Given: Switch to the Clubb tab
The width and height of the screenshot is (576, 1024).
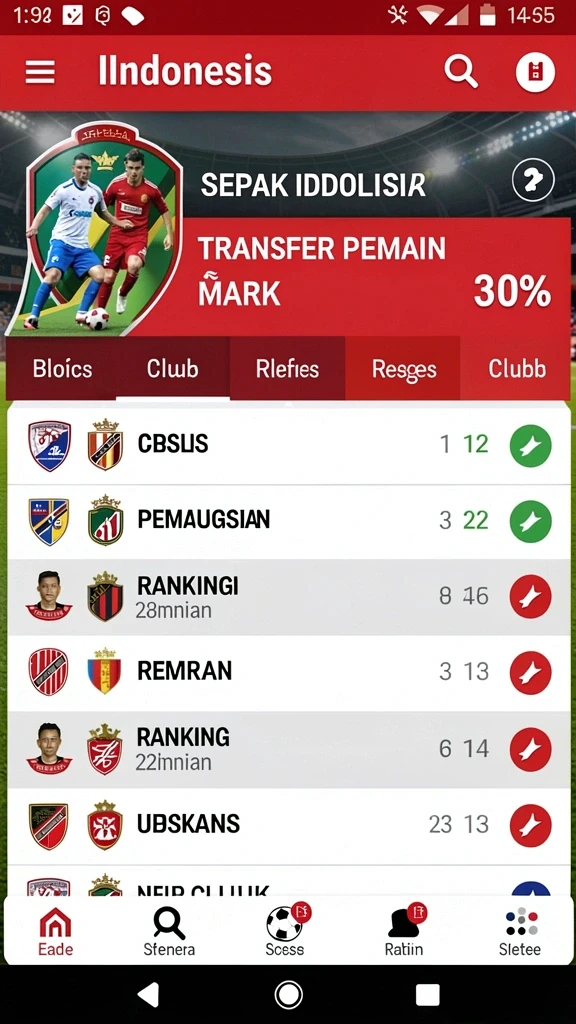Looking at the screenshot, I should point(517,368).
